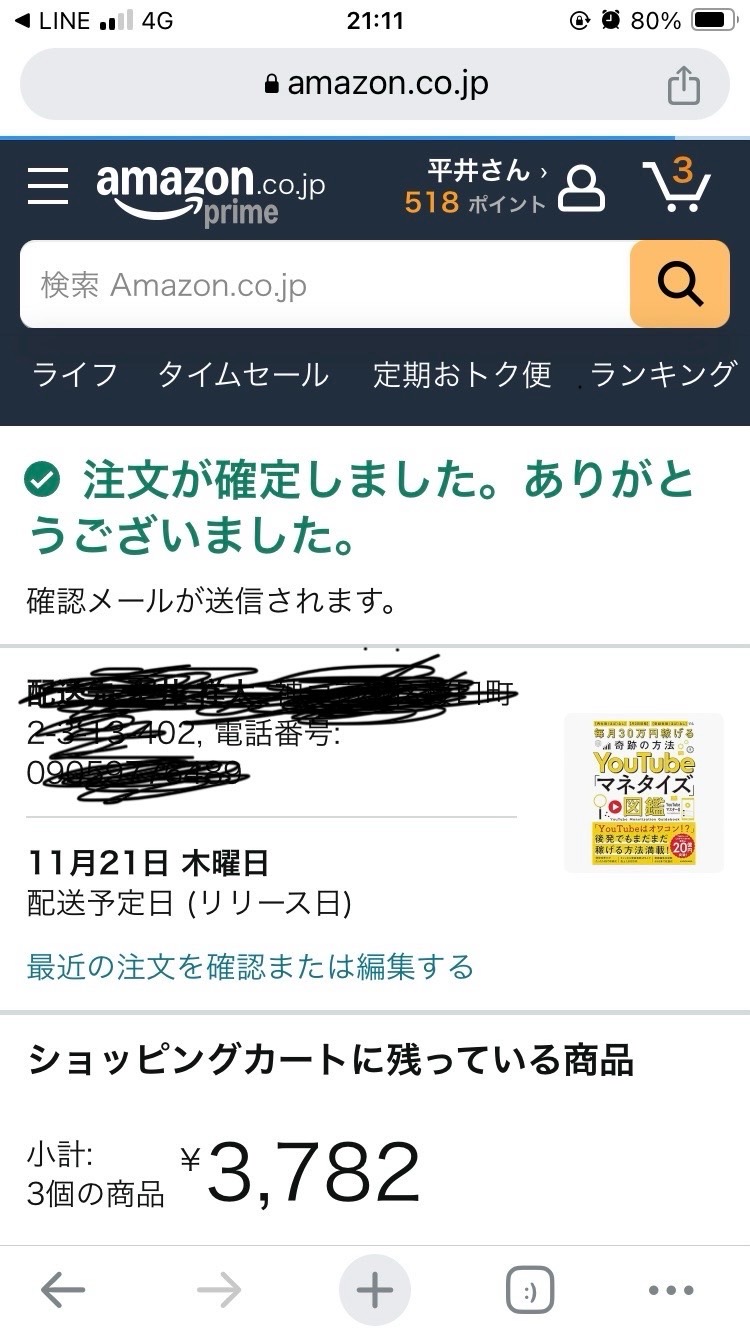Tap the amazon.co.jp address bar

375,84
